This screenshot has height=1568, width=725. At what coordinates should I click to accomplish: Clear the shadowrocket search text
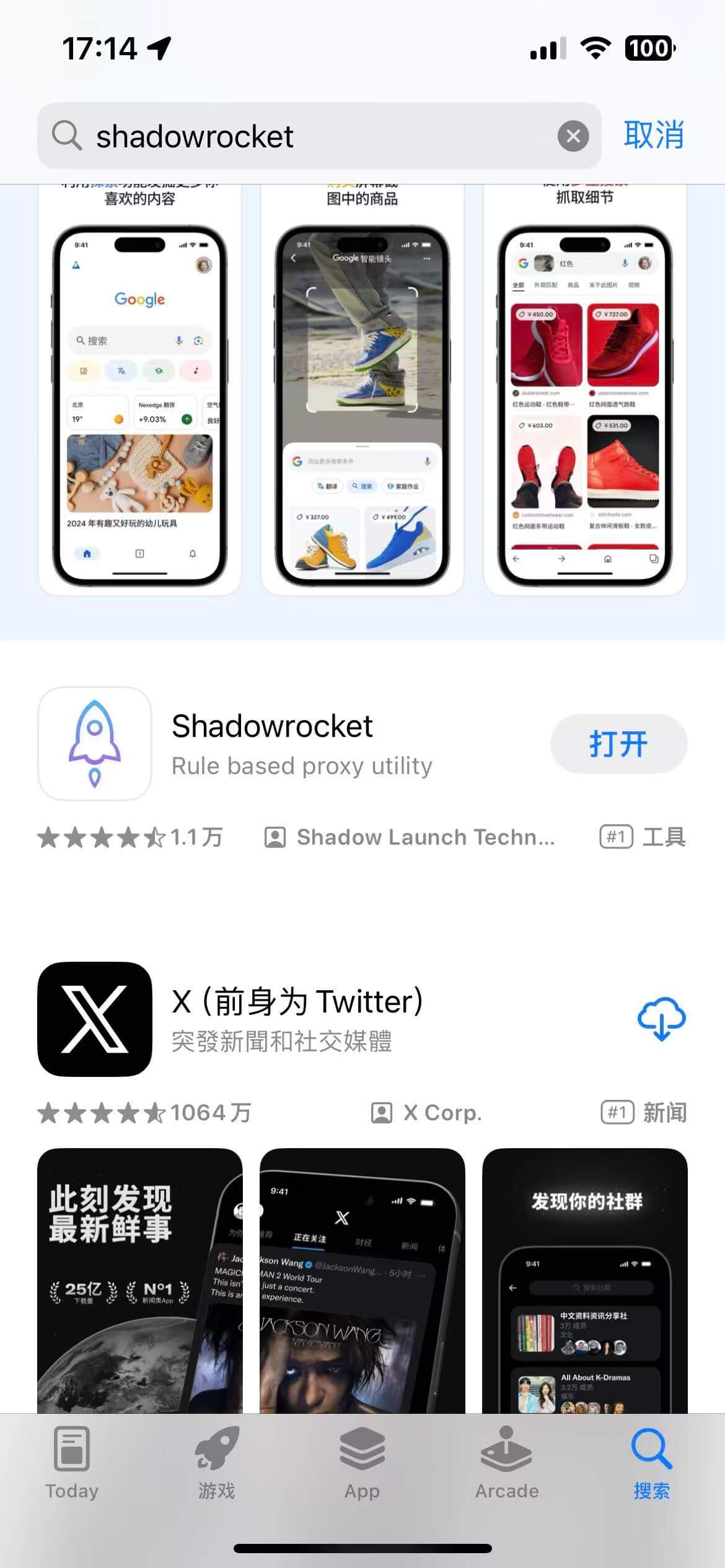(x=573, y=136)
